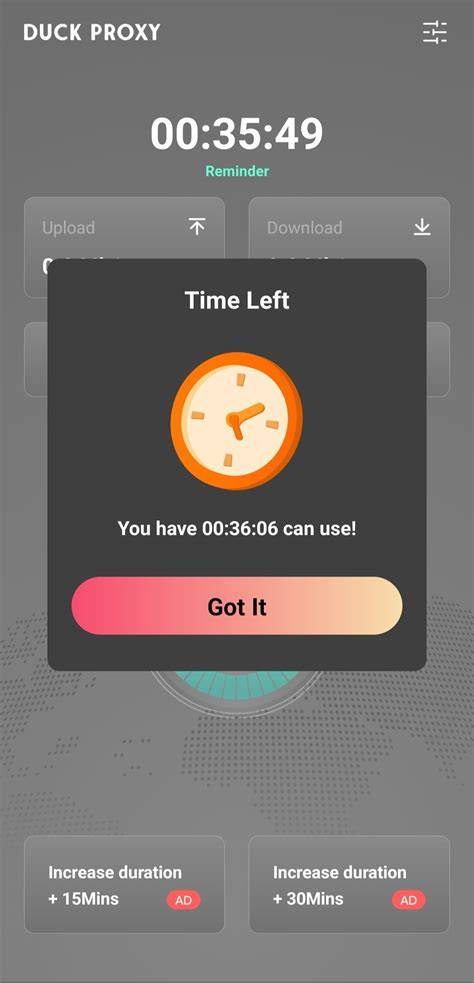Increase duration by 30 minutes
The image size is (474, 983).
point(349,884)
